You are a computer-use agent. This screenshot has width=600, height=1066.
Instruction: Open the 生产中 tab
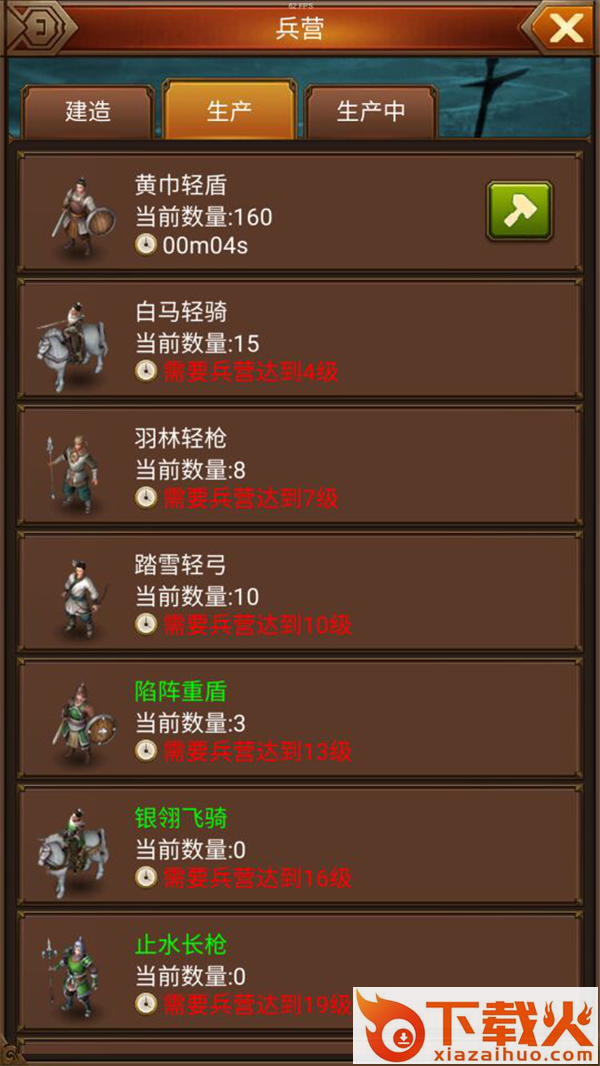tap(371, 111)
